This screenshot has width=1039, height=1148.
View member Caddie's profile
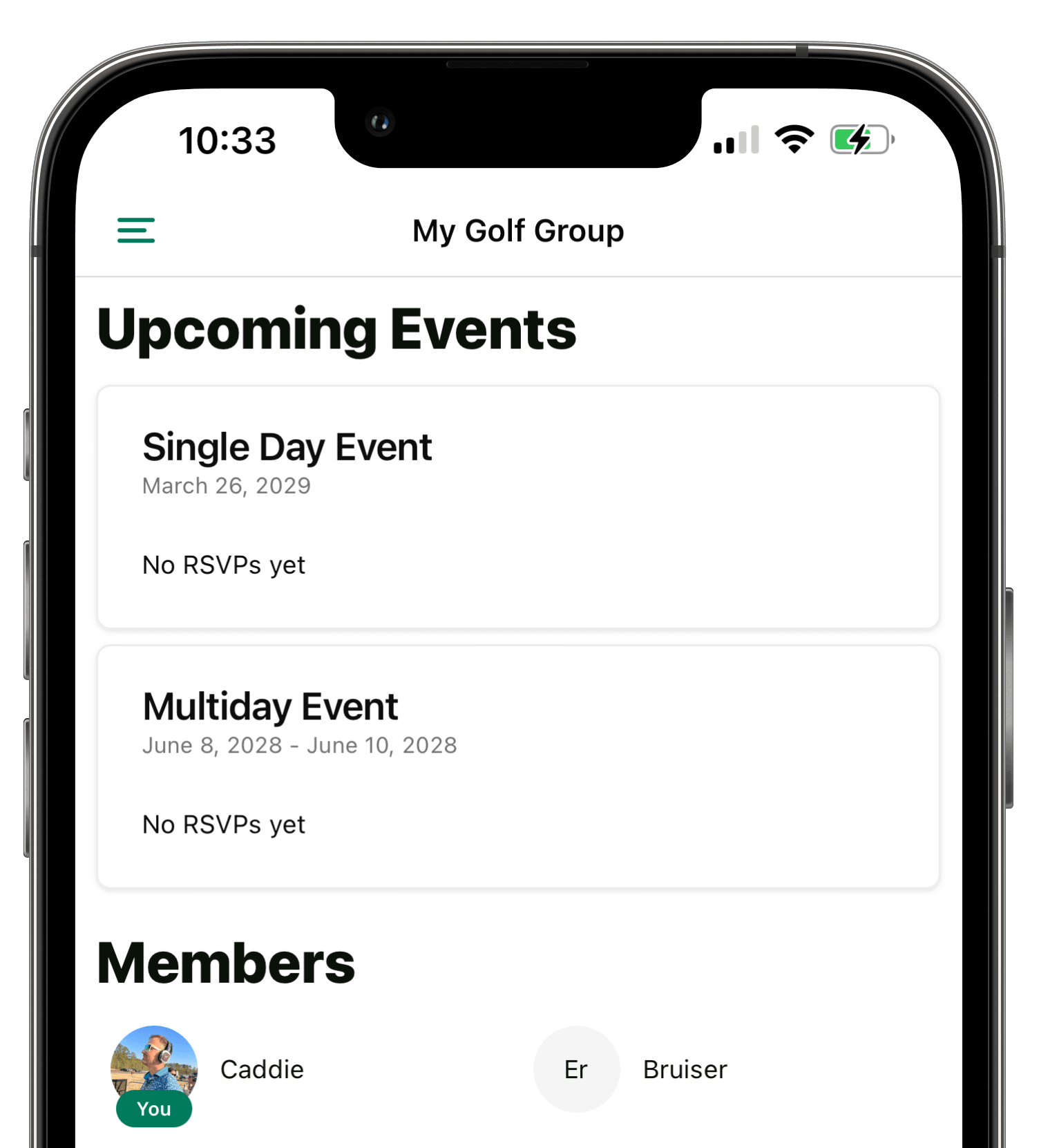click(207, 1069)
